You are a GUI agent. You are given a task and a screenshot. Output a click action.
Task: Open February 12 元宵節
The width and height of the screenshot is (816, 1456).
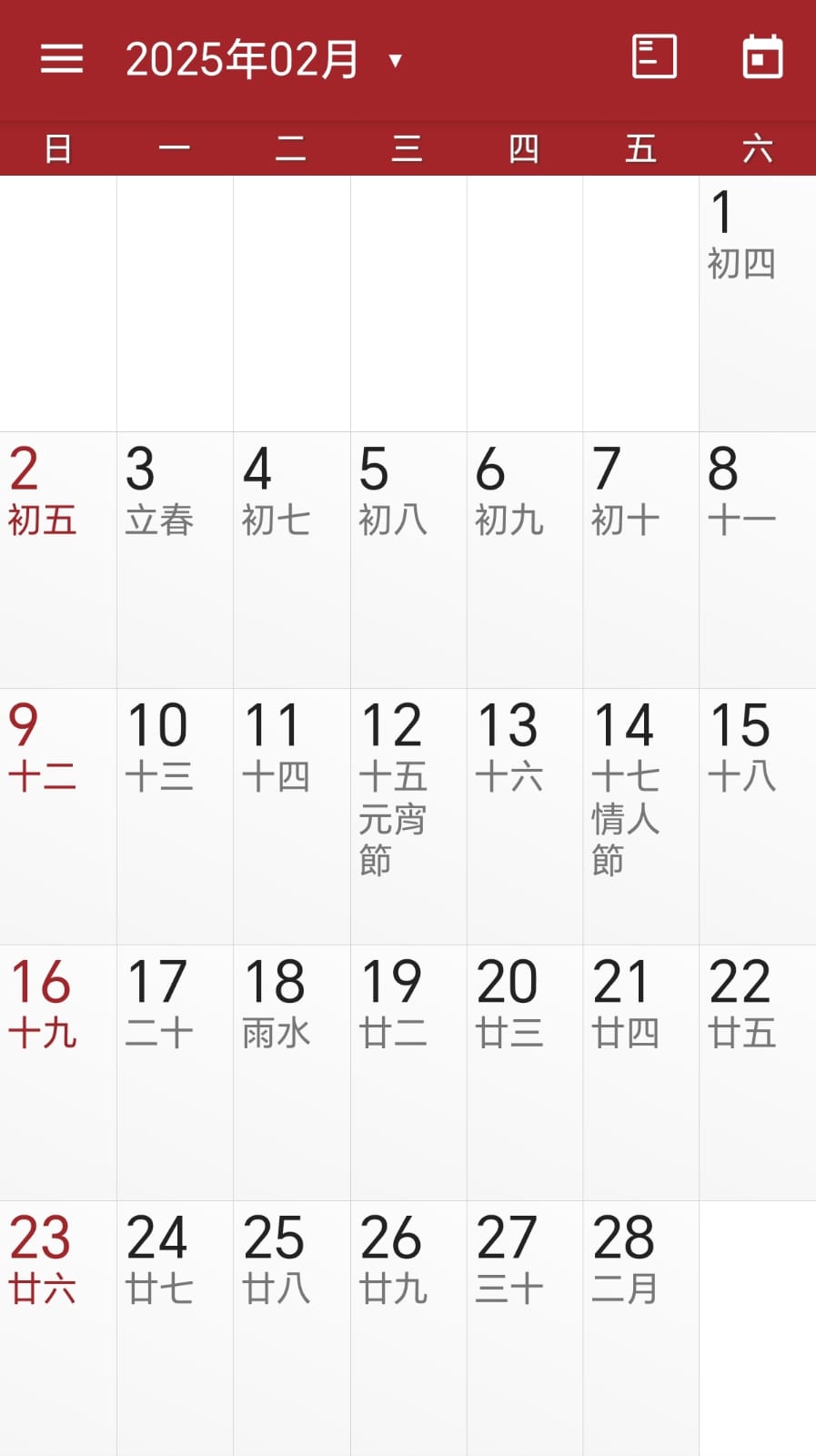[x=408, y=816]
